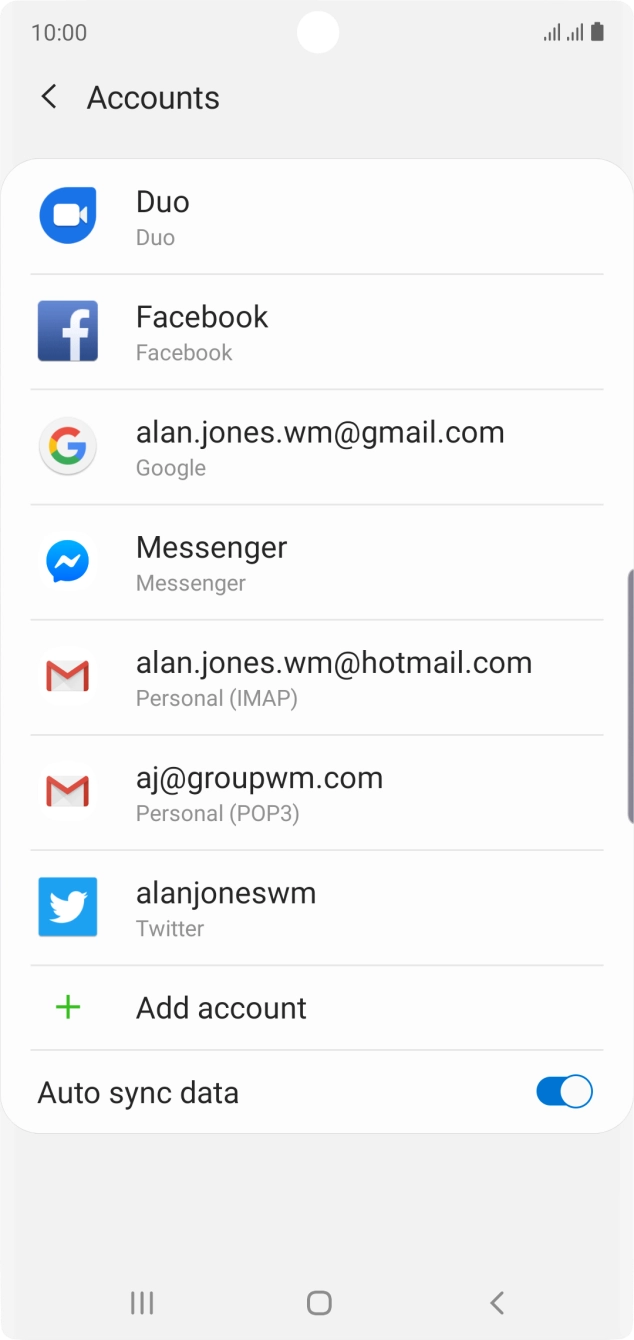Open the aj@groupwm.com POP3 account
634x1340 pixels.
(x=316, y=792)
